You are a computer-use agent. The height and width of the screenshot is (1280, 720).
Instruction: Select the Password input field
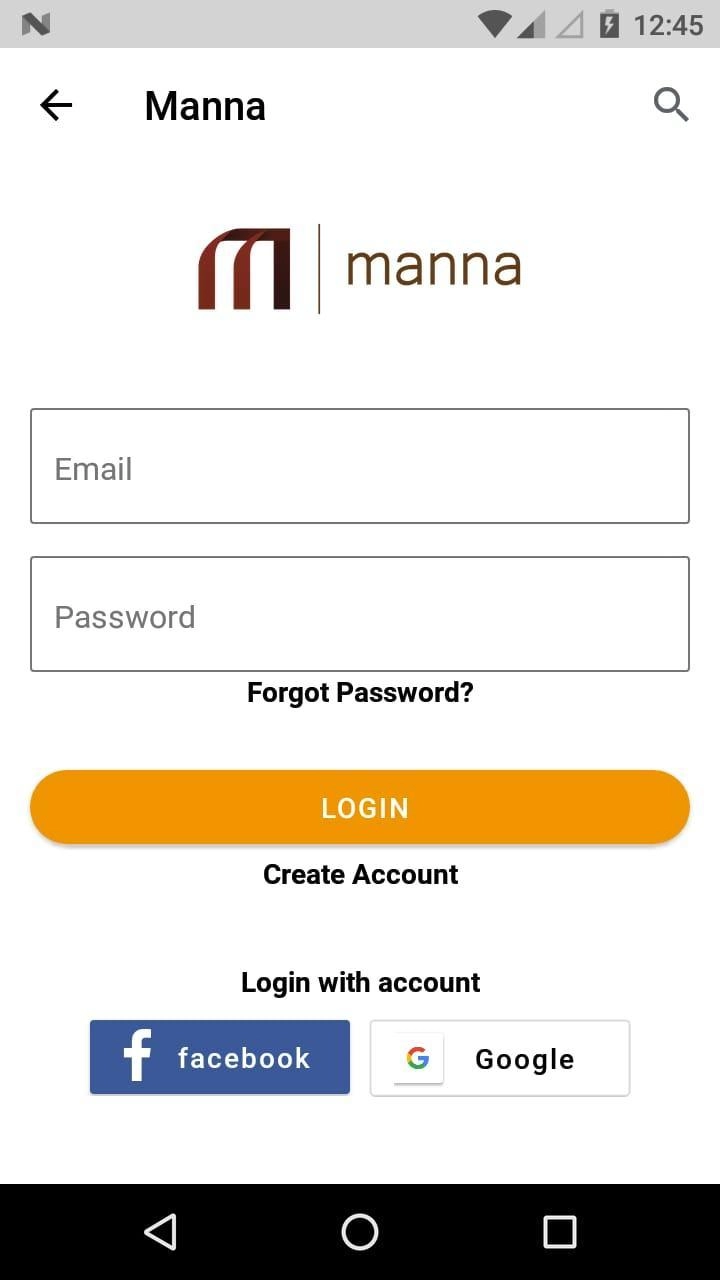[360, 614]
